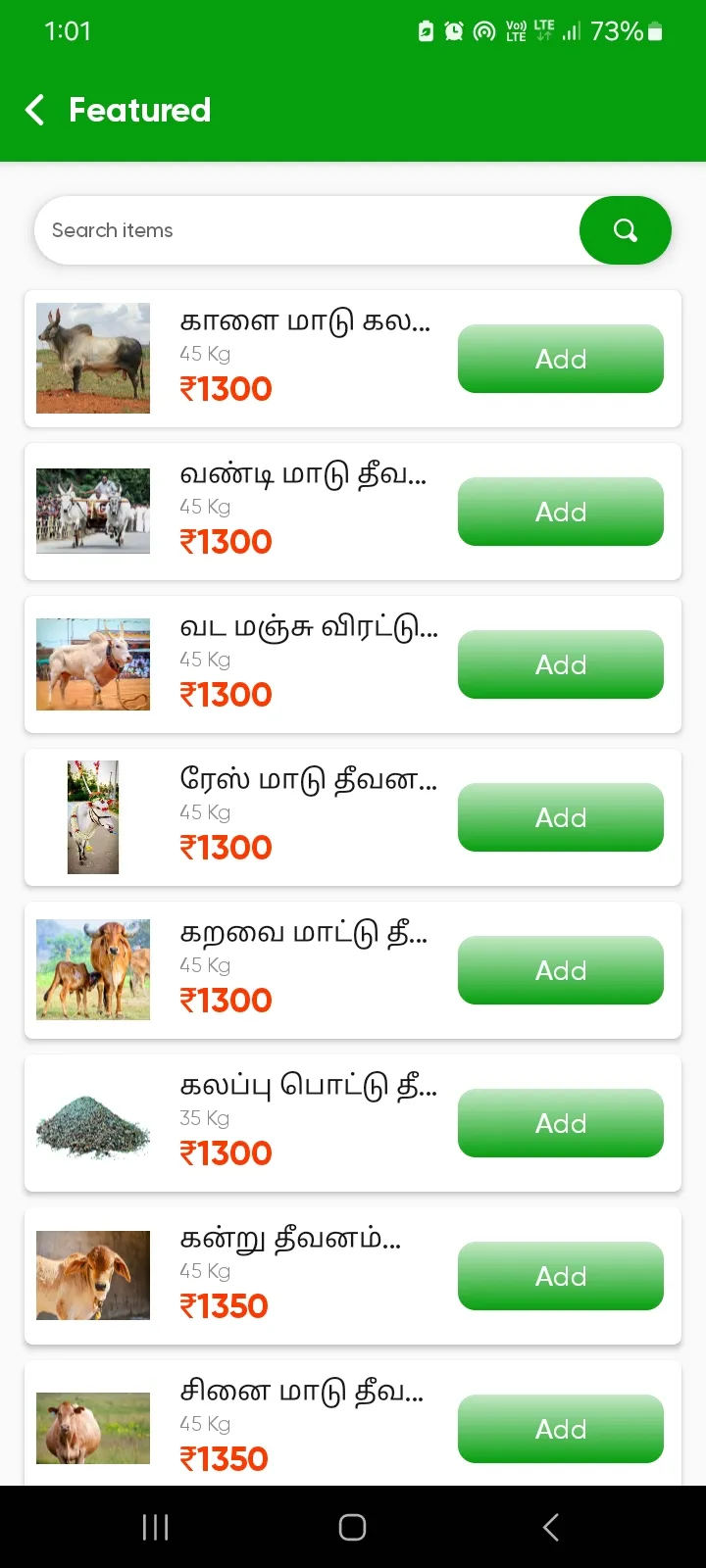Tap the clock showing 1:01
The width and height of the screenshot is (706, 1568).
(68, 30)
